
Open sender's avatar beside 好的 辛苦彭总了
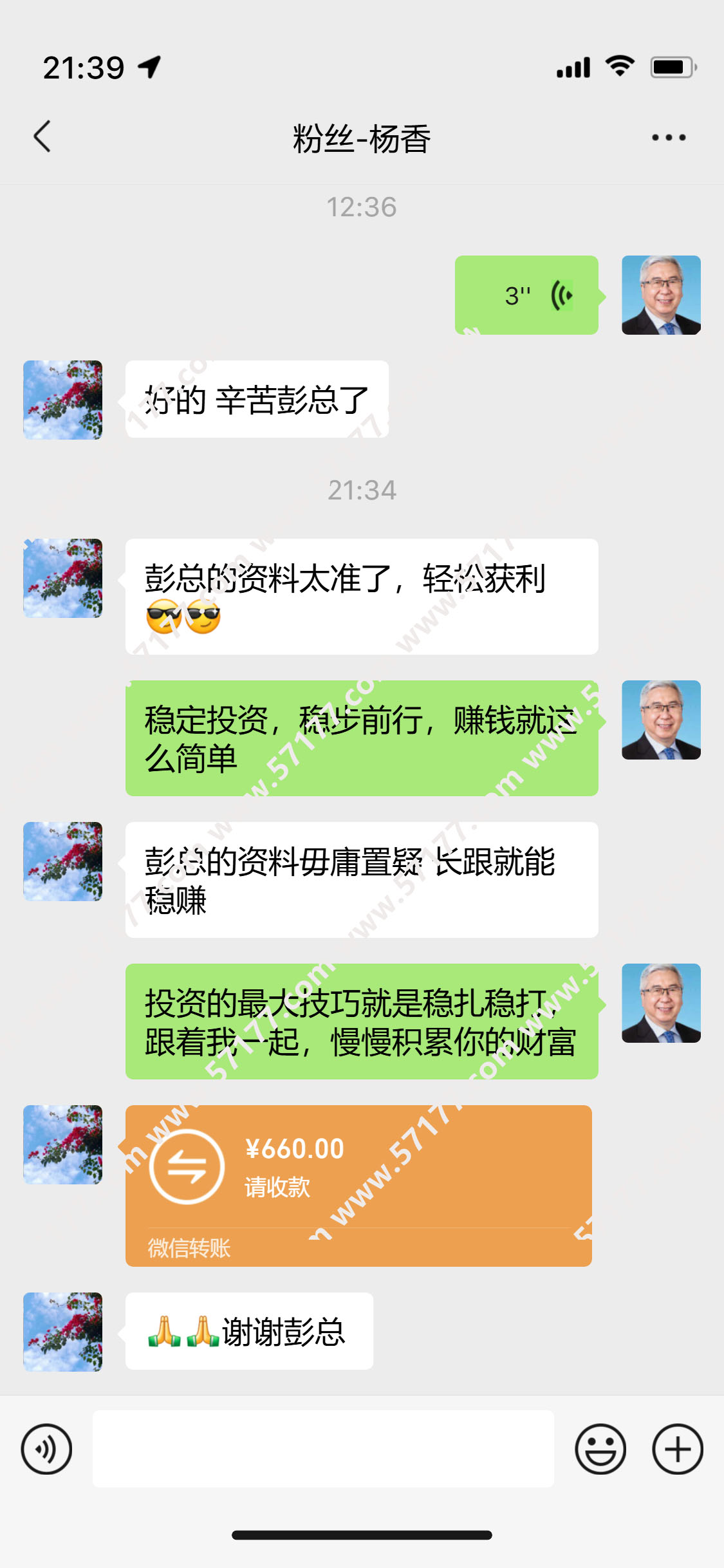63,400
